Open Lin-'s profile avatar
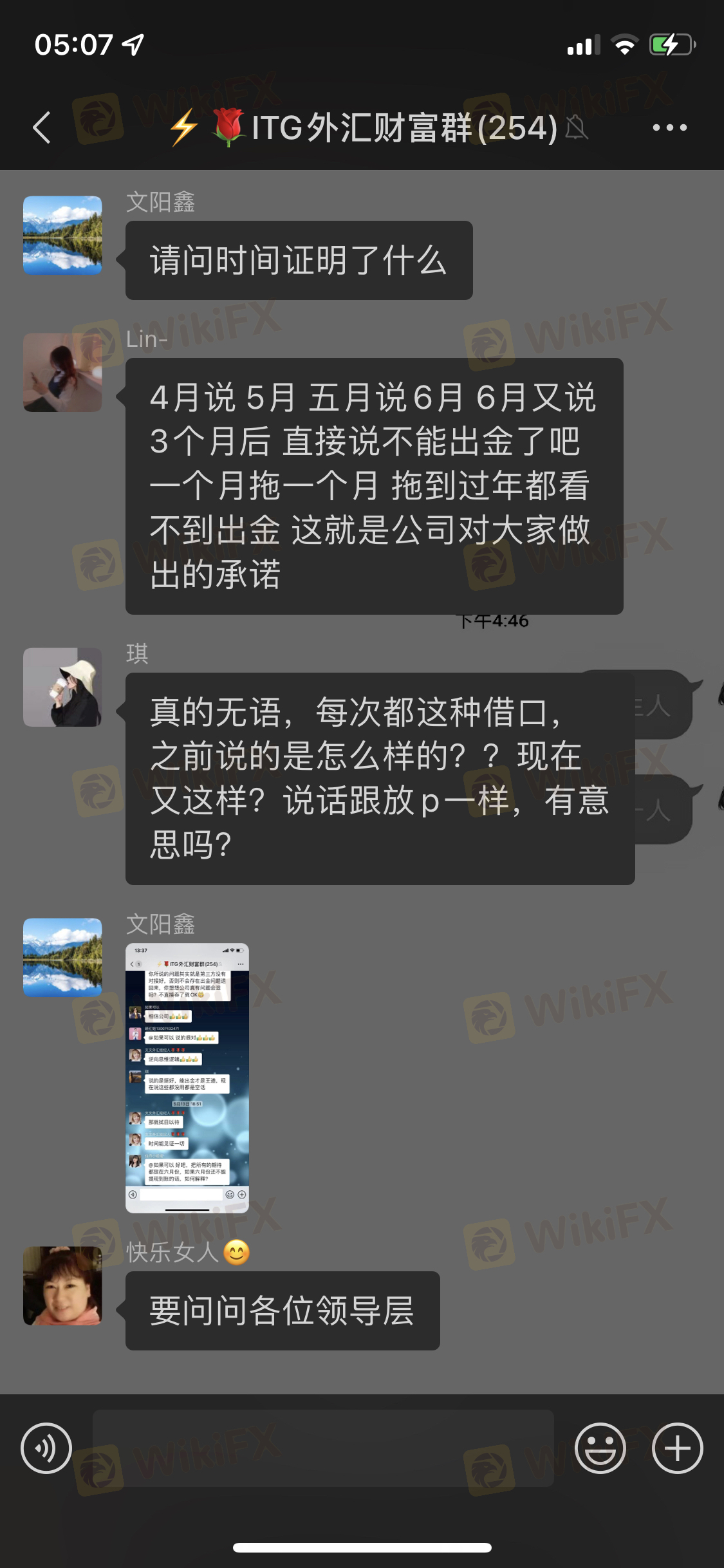This screenshot has height=1568, width=724. pyautogui.click(x=62, y=373)
